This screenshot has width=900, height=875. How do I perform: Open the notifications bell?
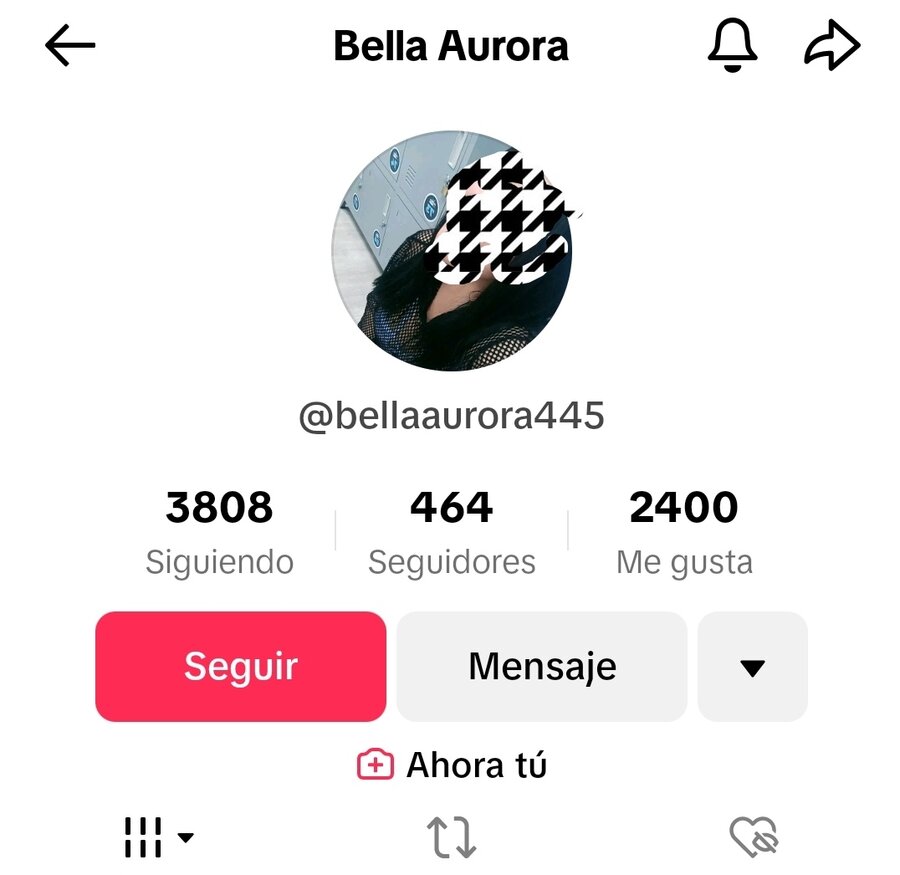point(733,46)
